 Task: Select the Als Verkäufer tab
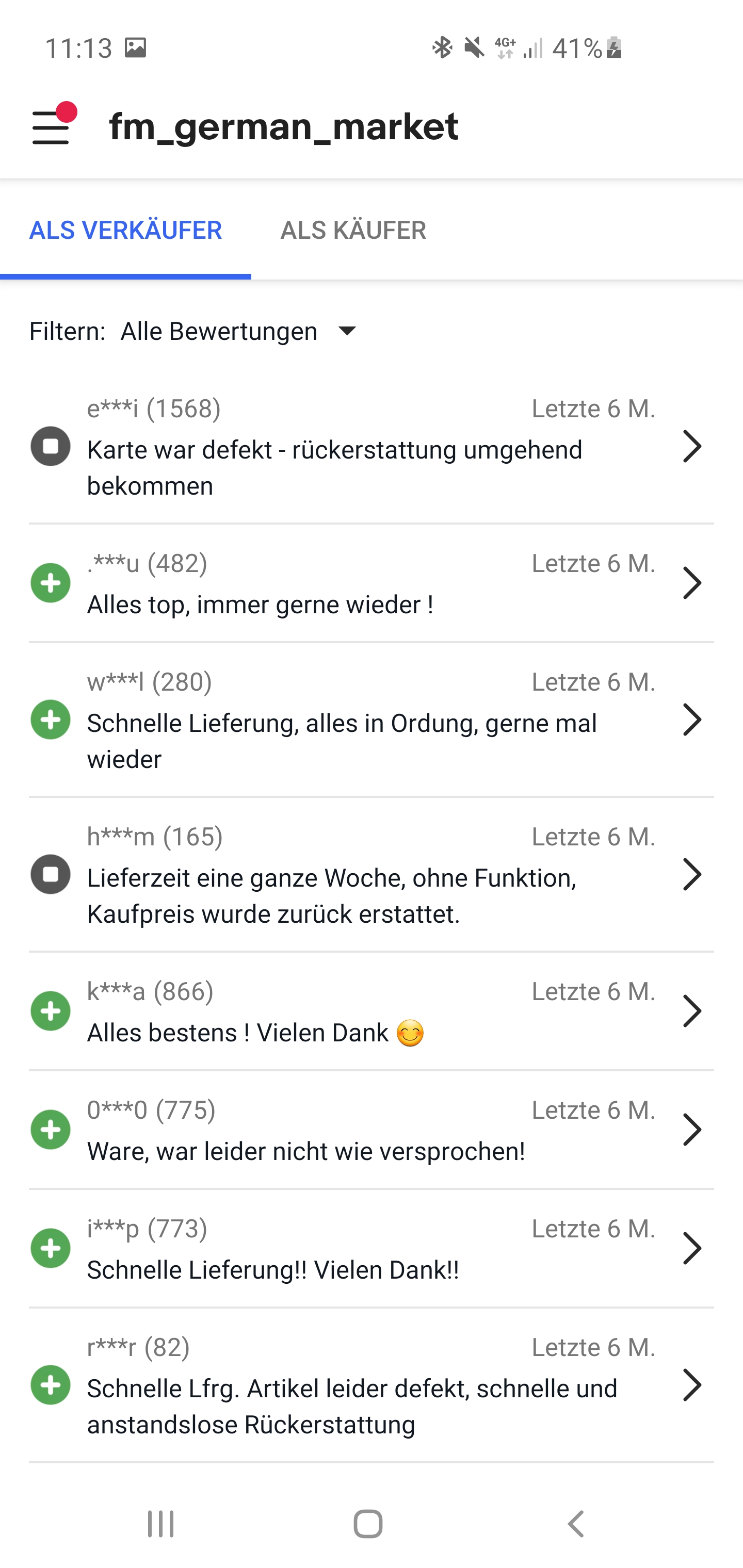(125, 230)
